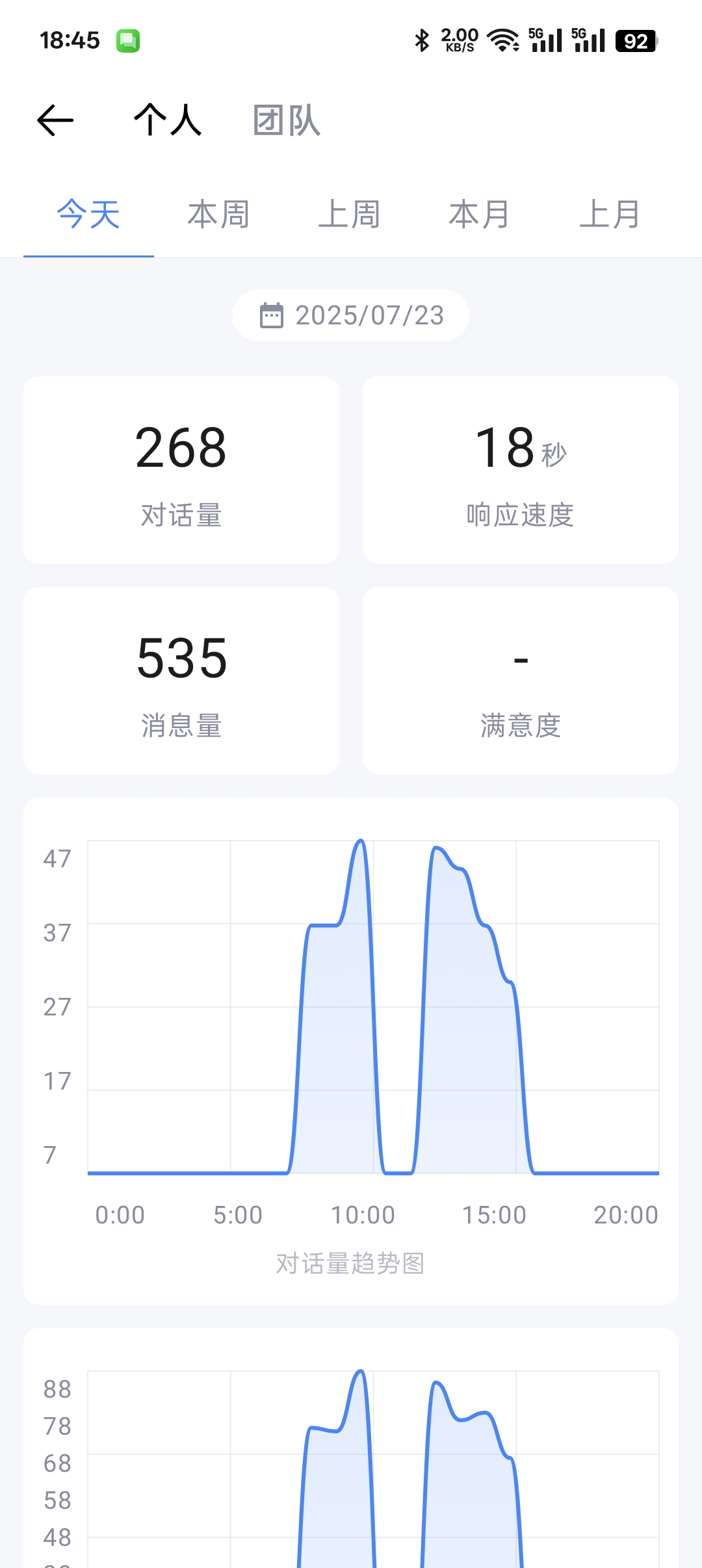
Task: Switch to the 个人 tab
Action: (168, 120)
